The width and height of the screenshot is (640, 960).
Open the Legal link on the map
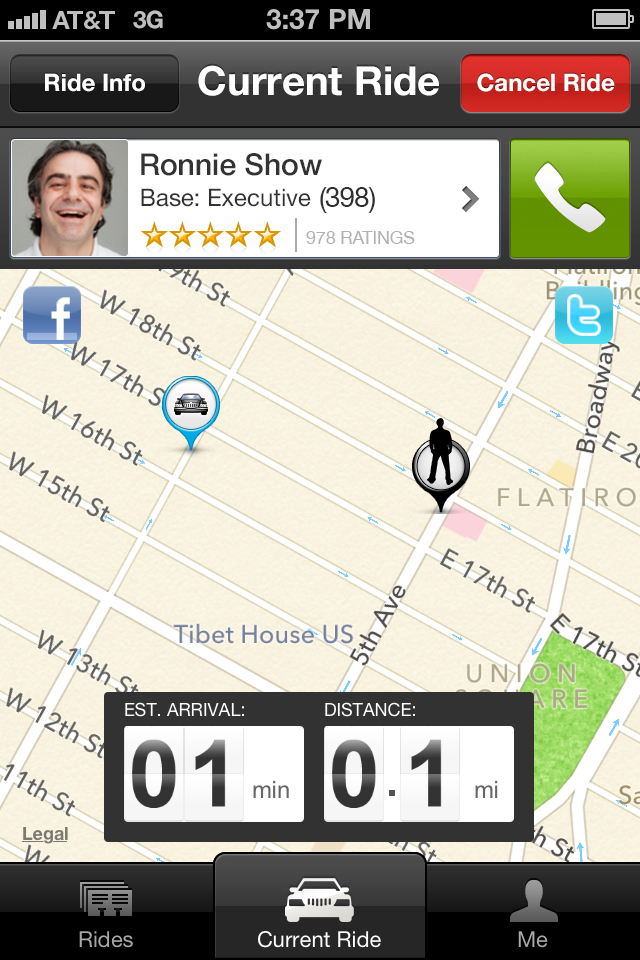(45, 834)
